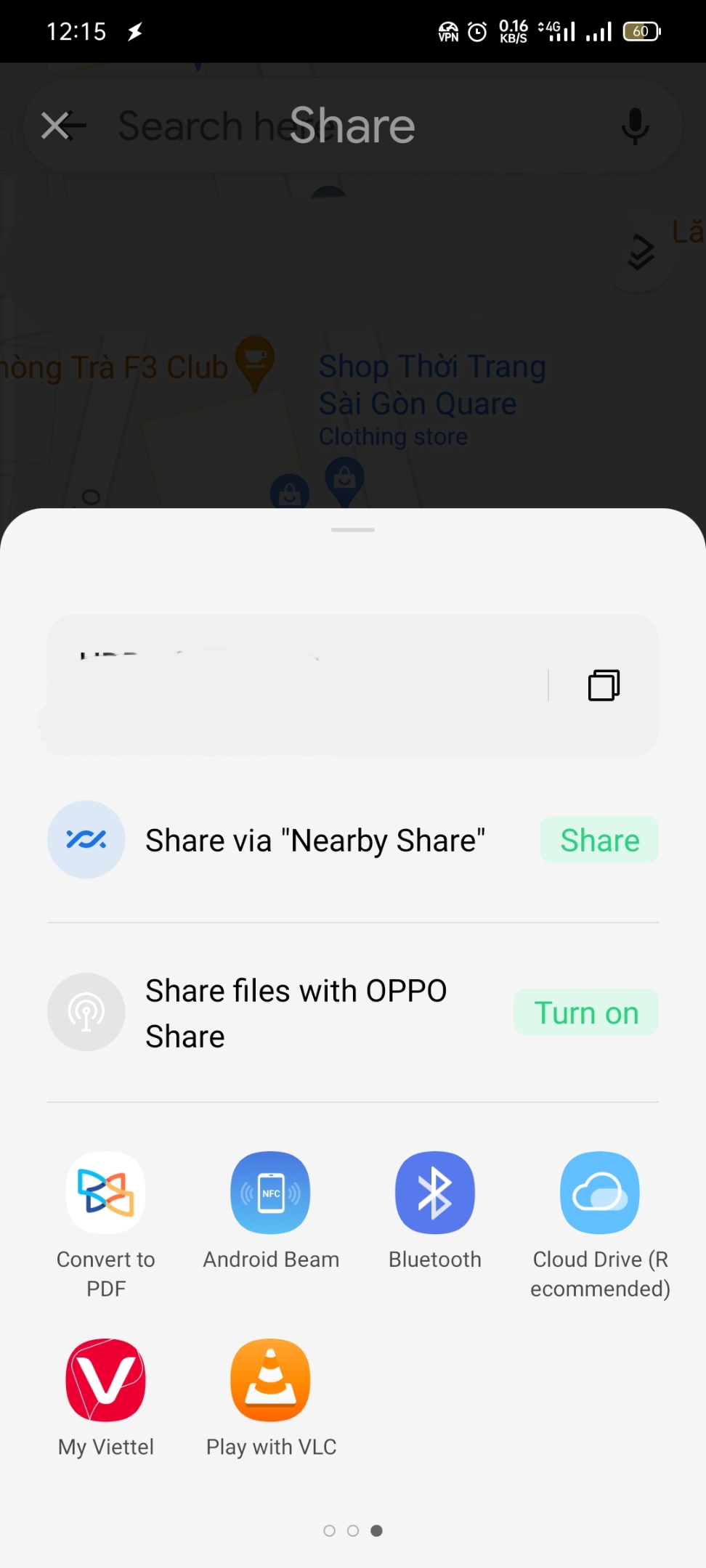This screenshot has height=1568, width=706.
Task: Share with My Viettel app
Action: pos(106,1381)
